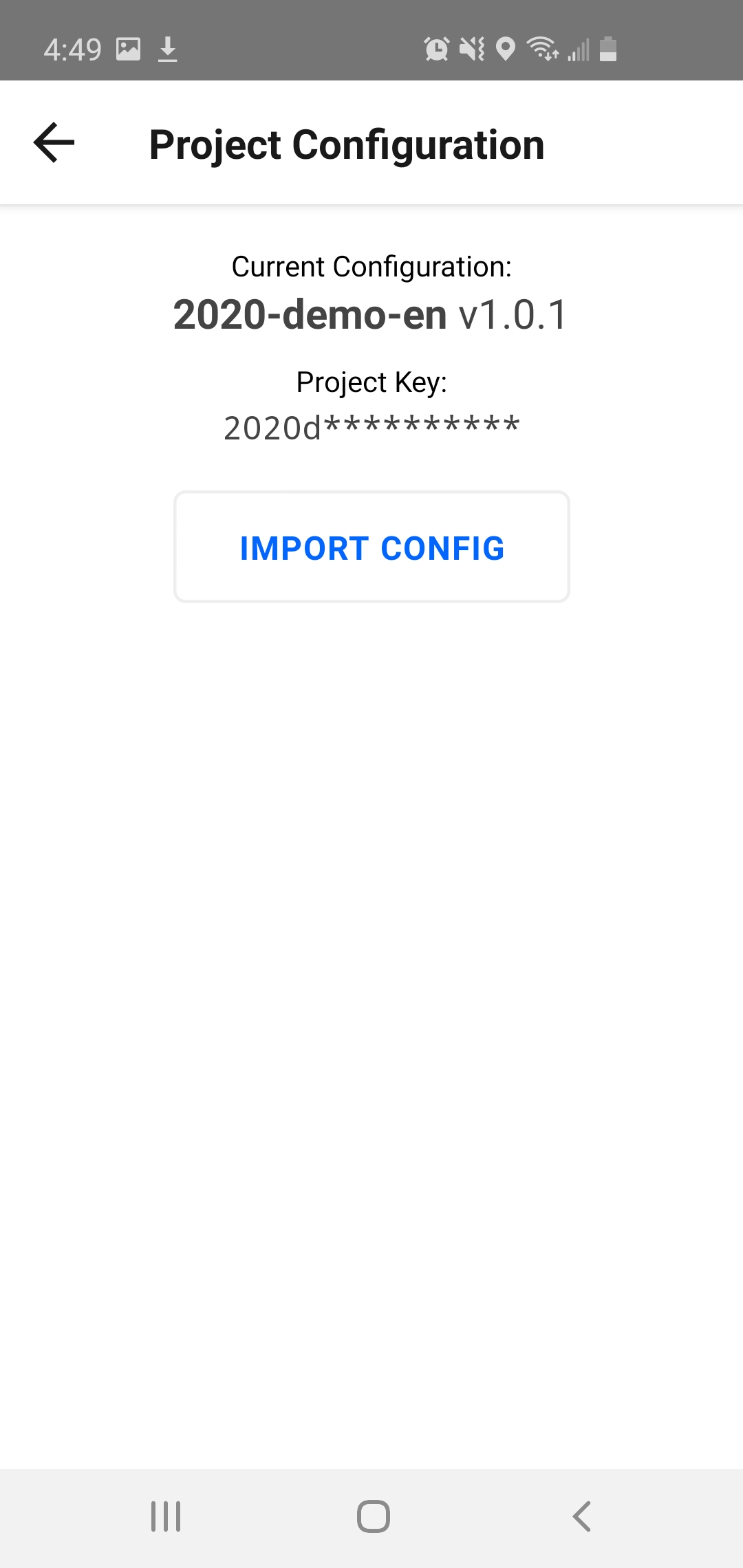Open recent apps from the navigation bar
The width and height of the screenshot is (743, 1568).
tap(166, 1516)
